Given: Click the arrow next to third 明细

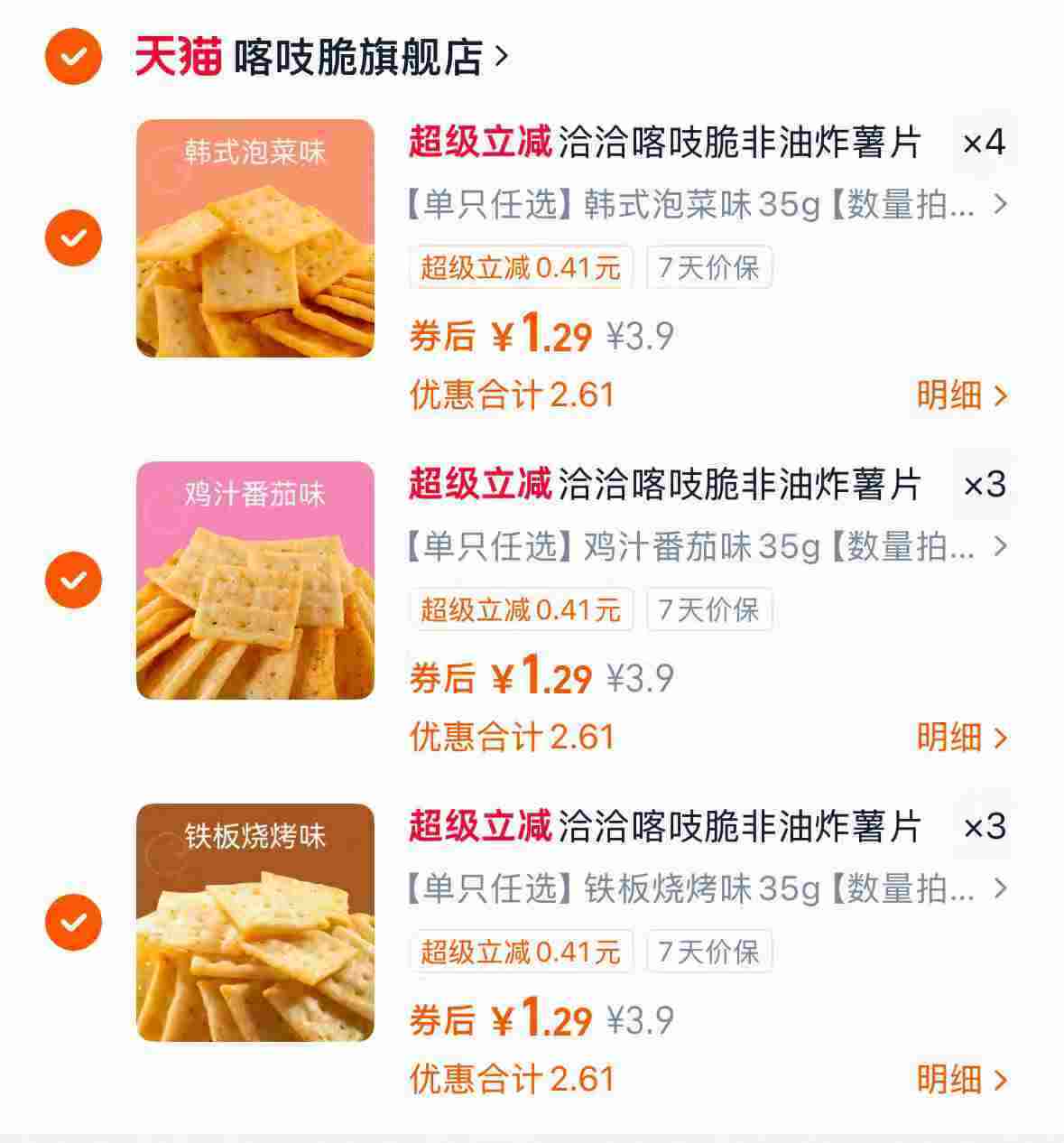Looking at the screenshot, I should (999, 1079).
